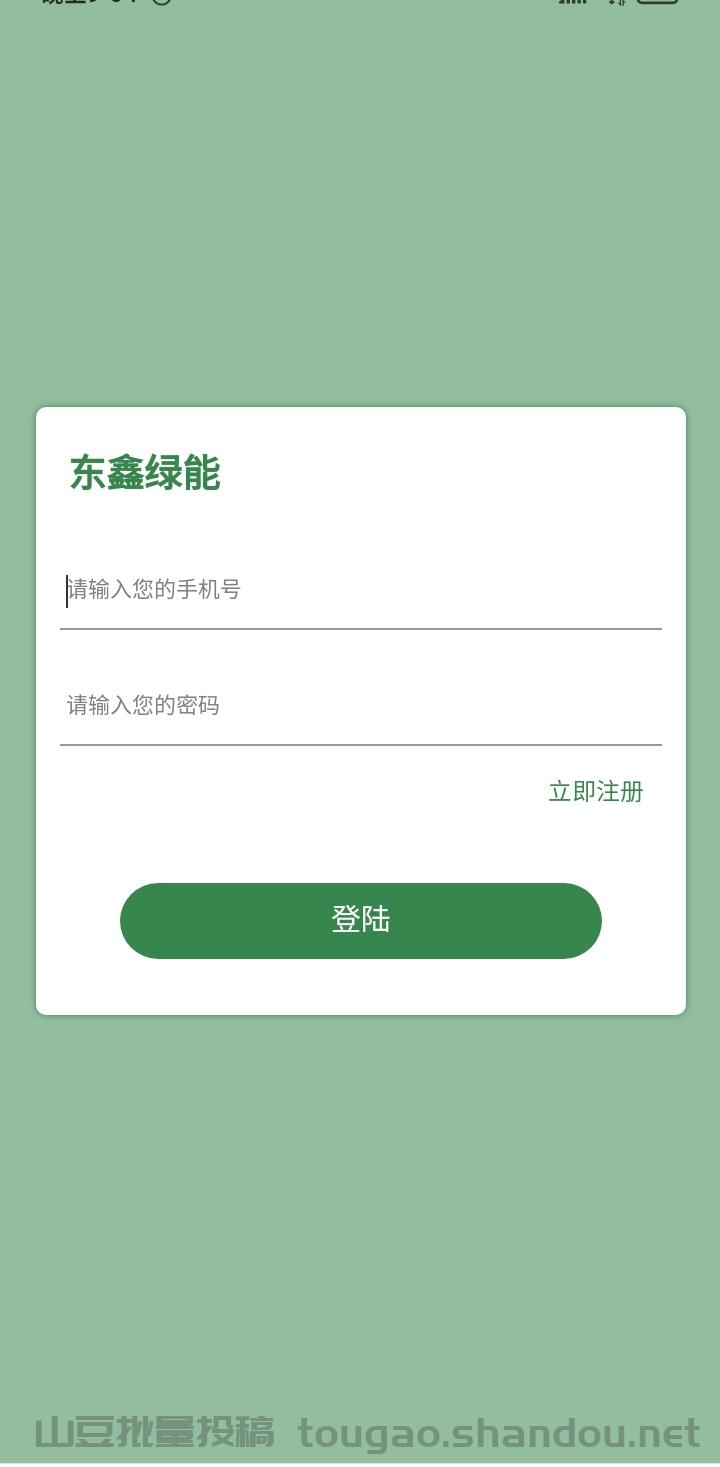Image resolution: width=720 pixels, height=1467 pixels.
Task: Tap the 请输入您的手机号 placeholder text
Action: pos(152,590)
